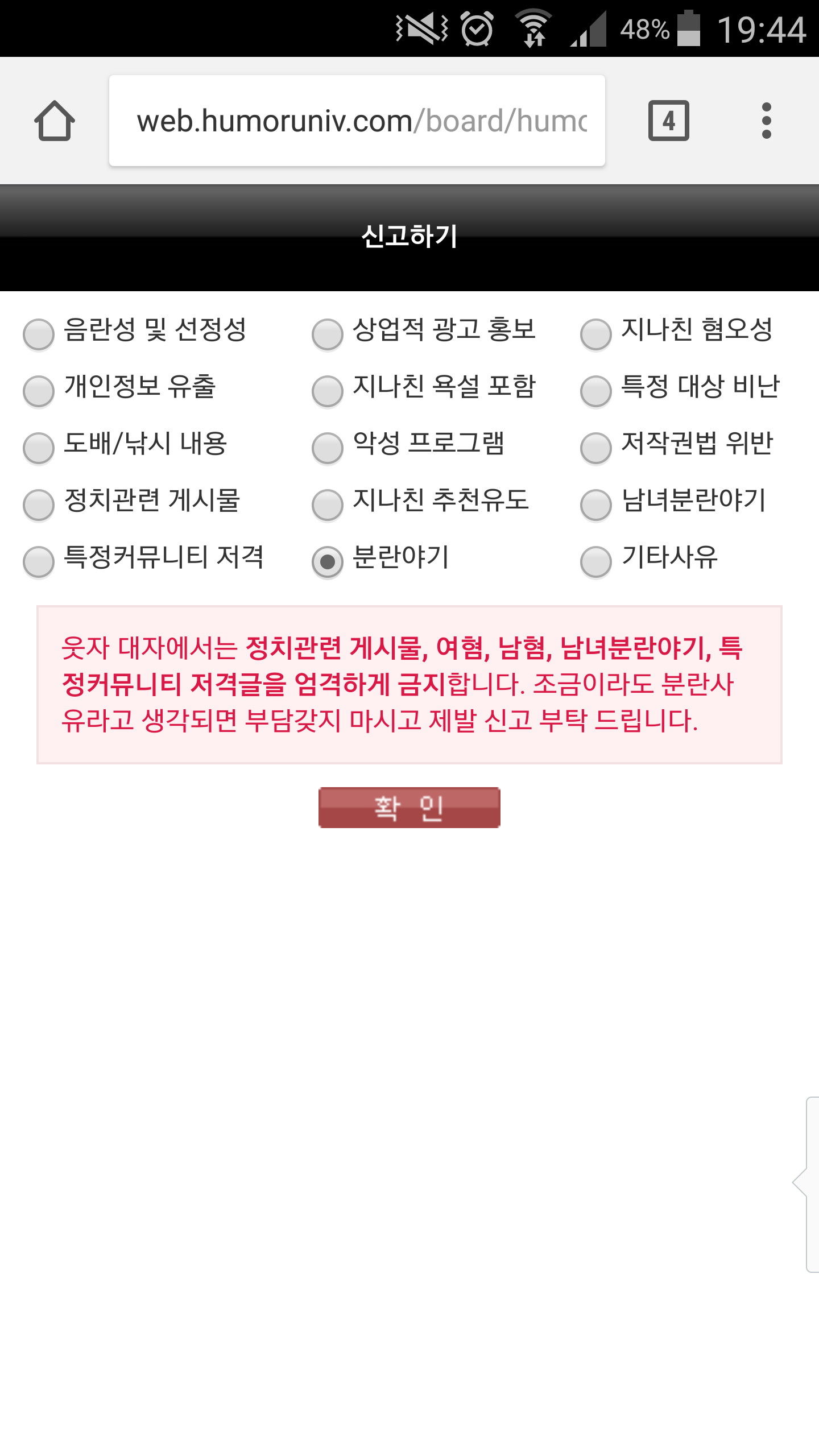Pick 도배/낚시 내용 as the reason
Screen dimensions: 819x1456
(x=39, y=448)
